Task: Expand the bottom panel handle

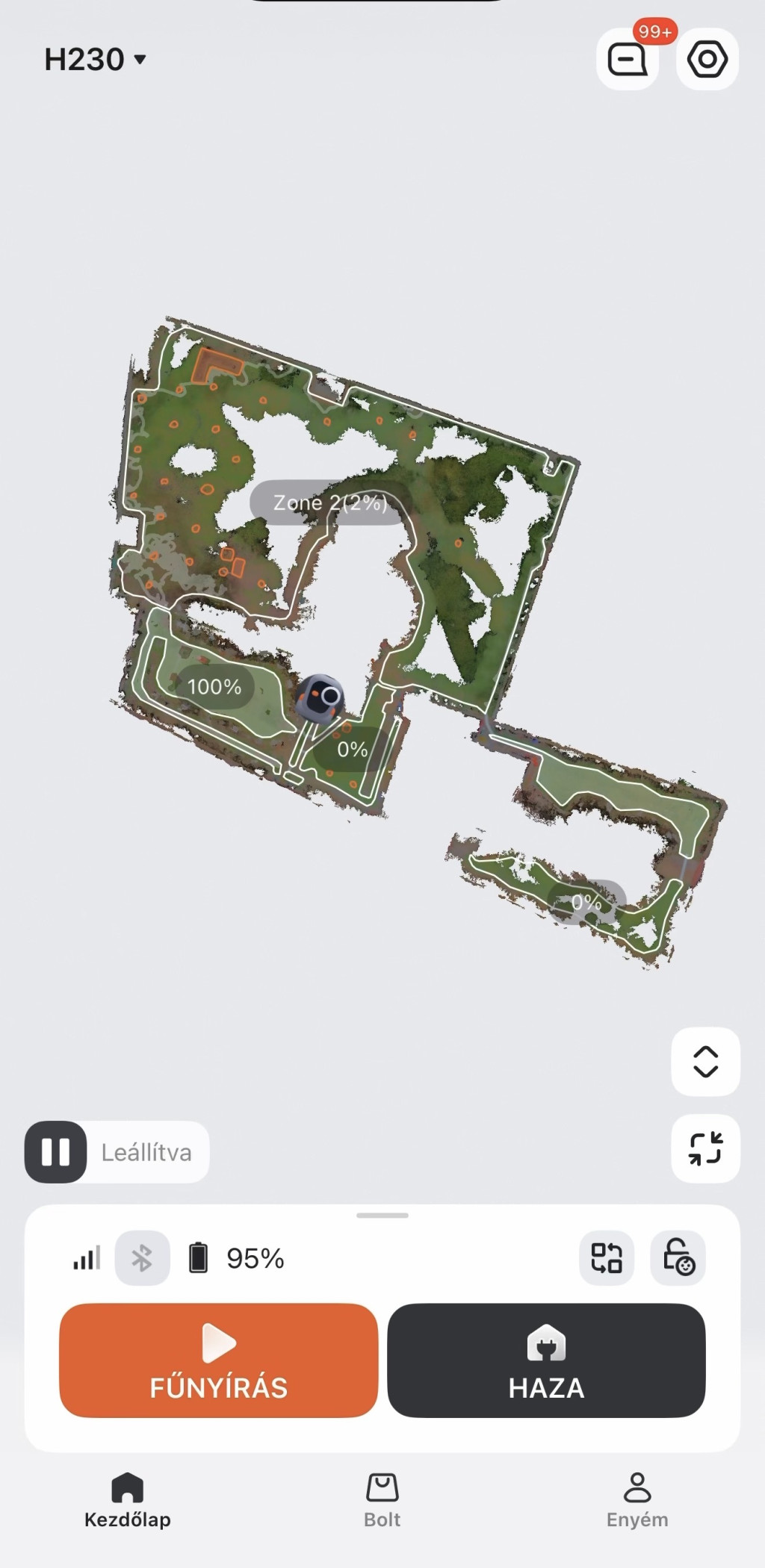Action: [382, 1216]
